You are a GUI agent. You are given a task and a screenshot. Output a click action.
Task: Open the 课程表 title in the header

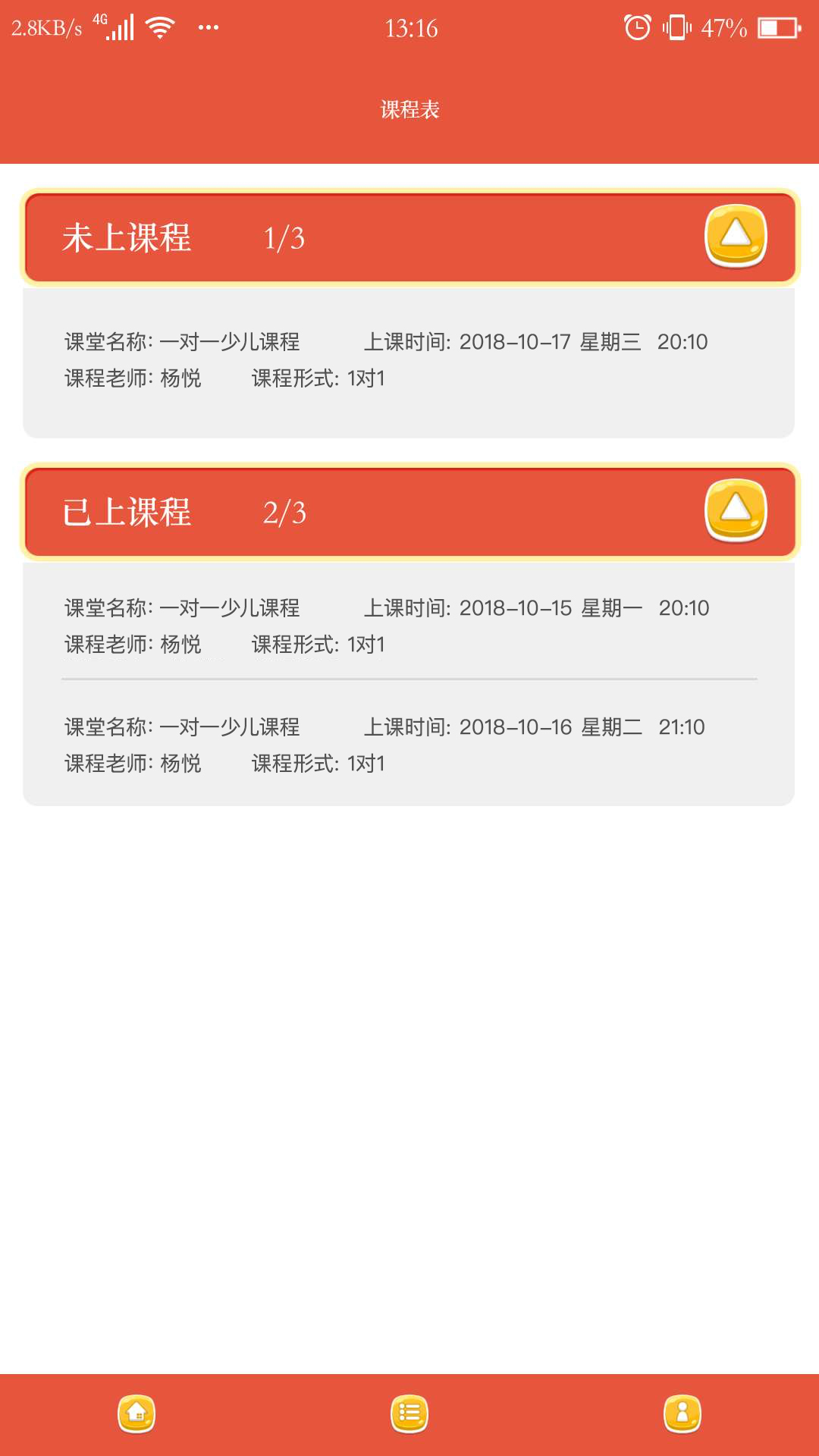click(409, 110)
